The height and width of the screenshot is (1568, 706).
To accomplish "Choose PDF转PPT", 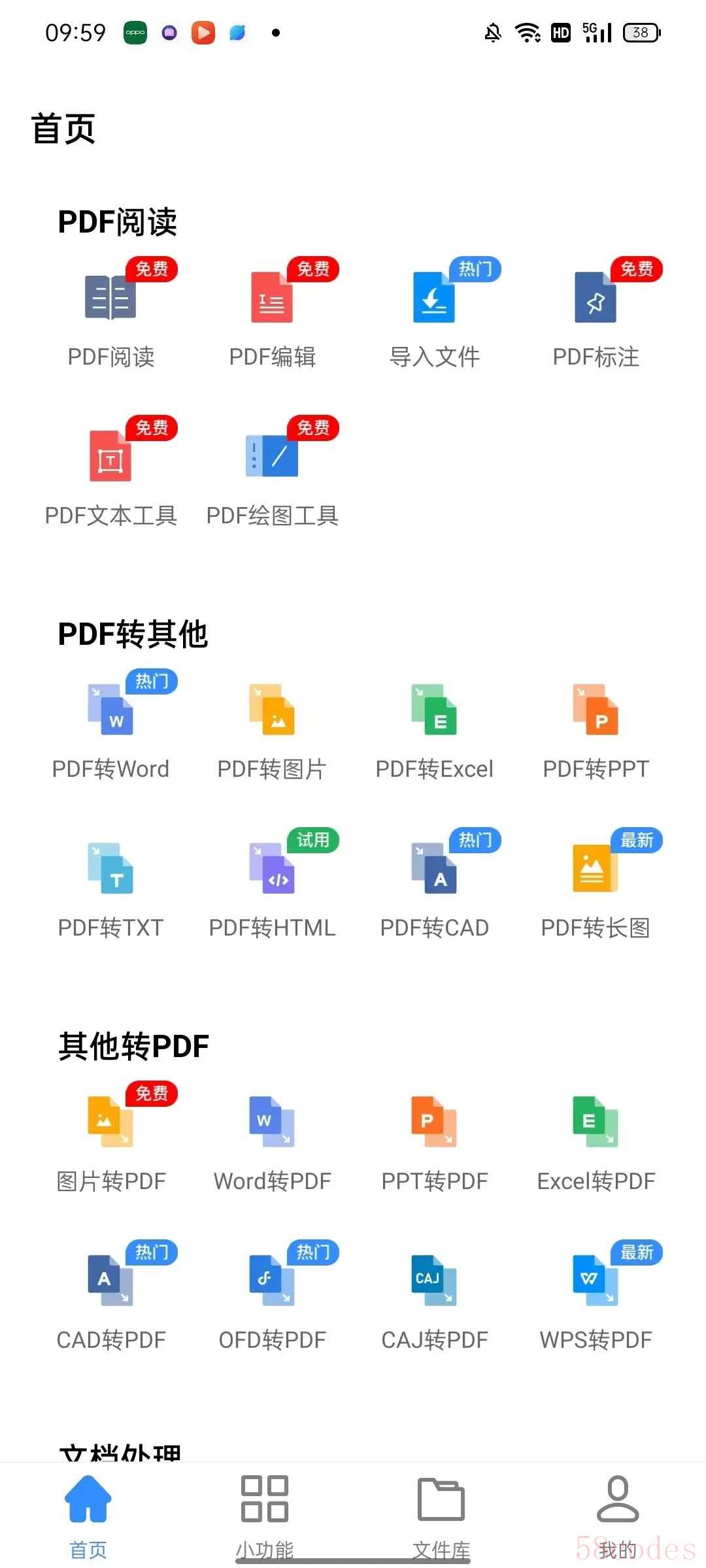I will pos(596,726).
